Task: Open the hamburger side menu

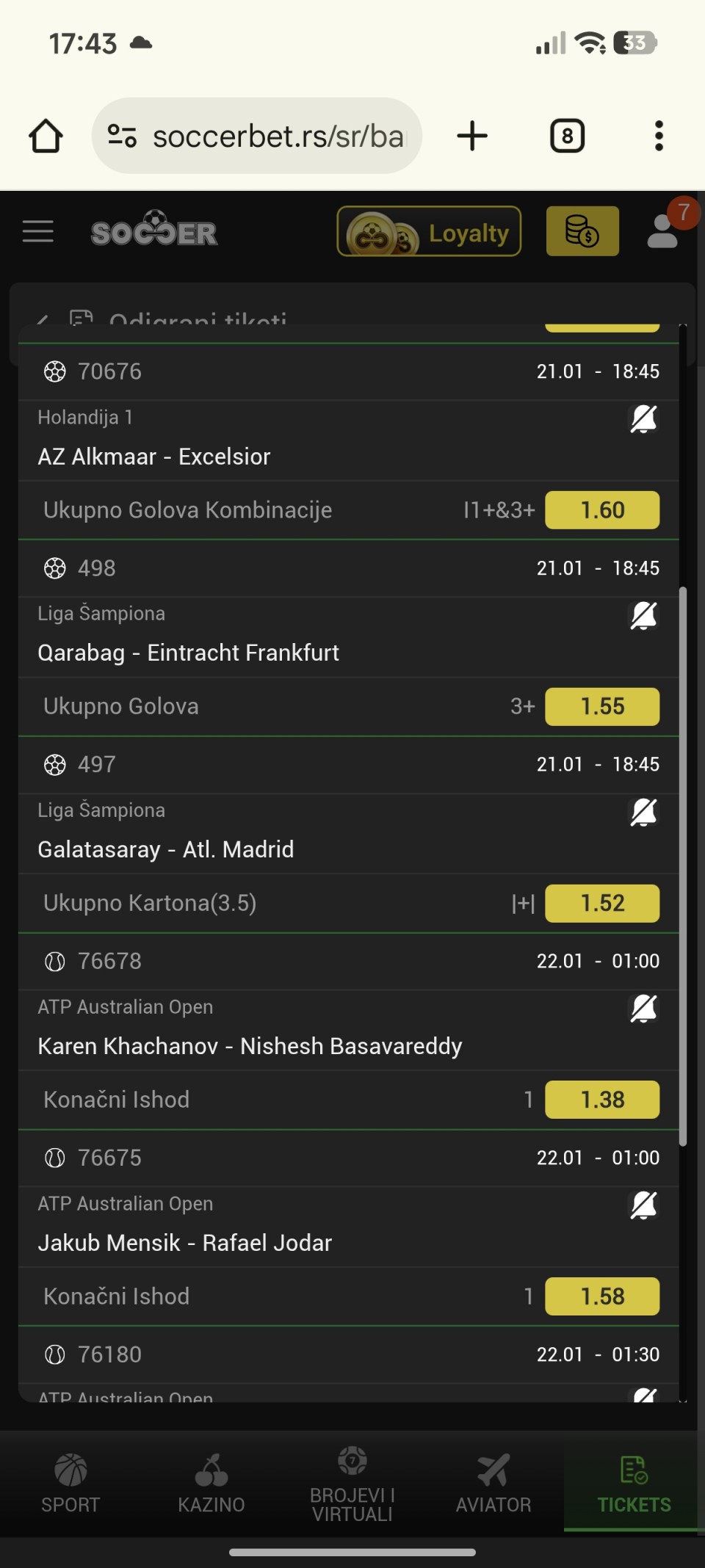Action: pos(38,231)
